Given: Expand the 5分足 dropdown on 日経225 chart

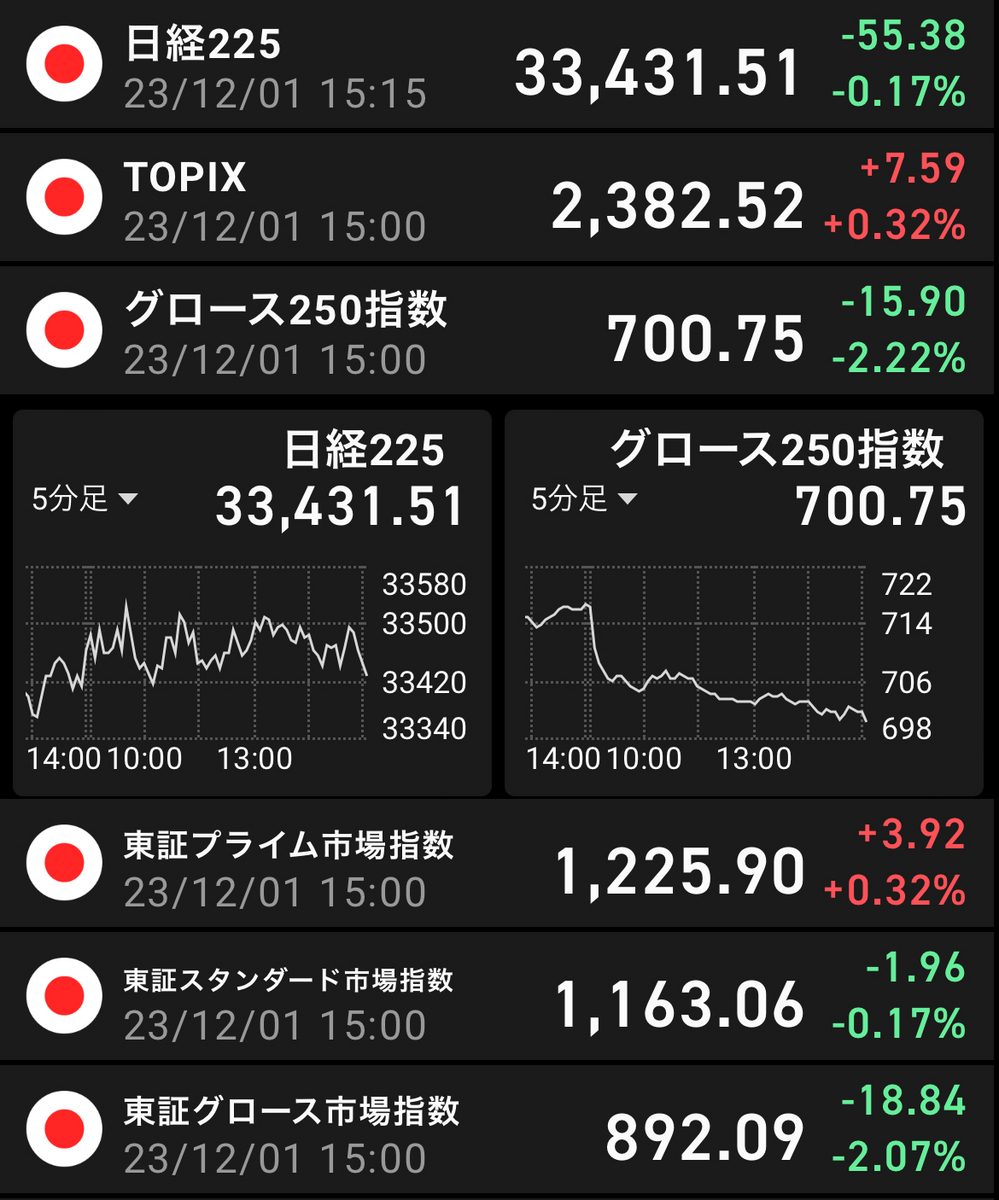Looking at the screenshot, I should pyautogui.click(x=84, y=498).
